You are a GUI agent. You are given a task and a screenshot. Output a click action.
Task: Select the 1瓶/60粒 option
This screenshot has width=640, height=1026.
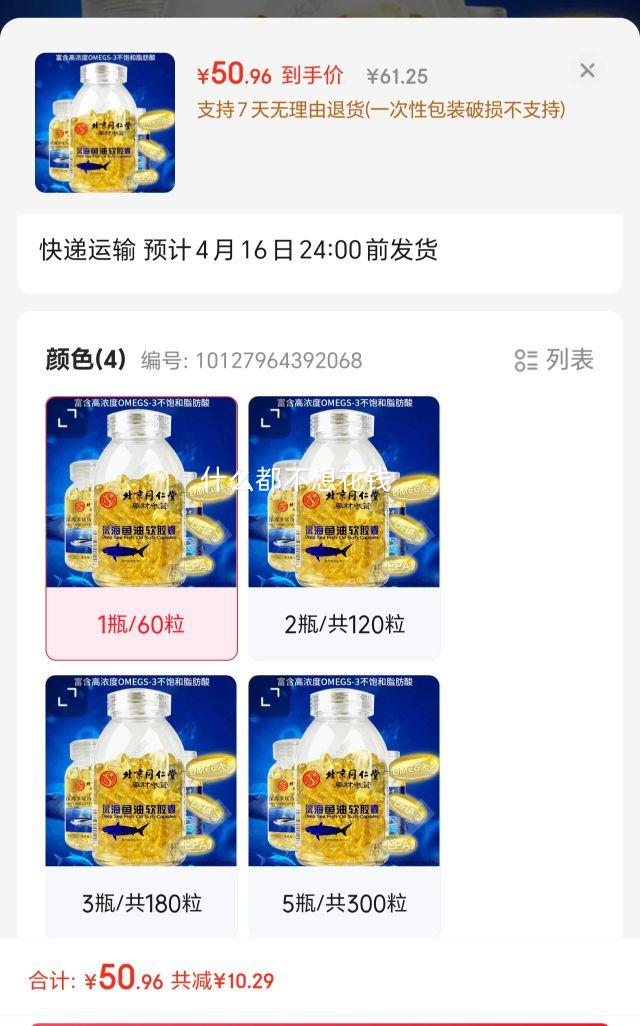141,528
